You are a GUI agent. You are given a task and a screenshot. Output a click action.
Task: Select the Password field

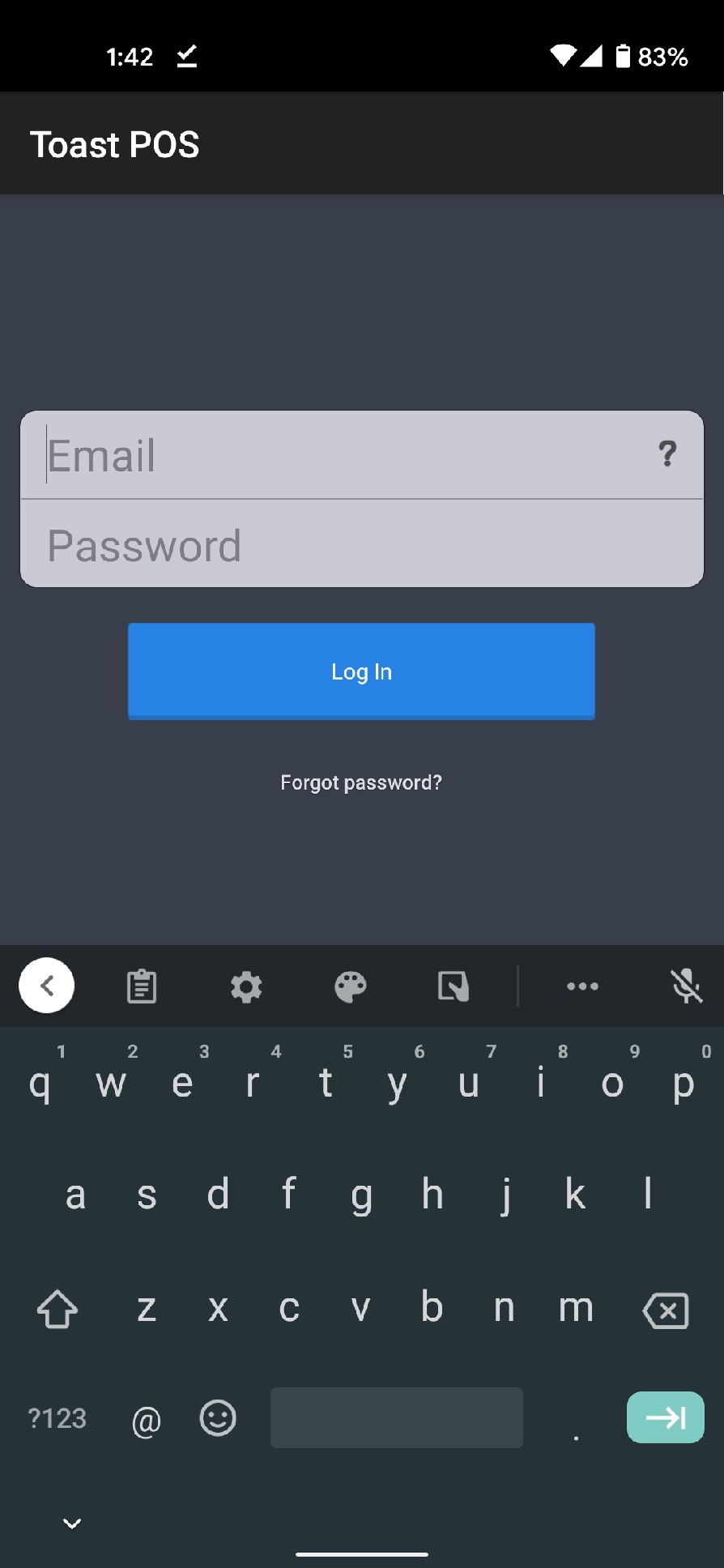click(361, 545)
